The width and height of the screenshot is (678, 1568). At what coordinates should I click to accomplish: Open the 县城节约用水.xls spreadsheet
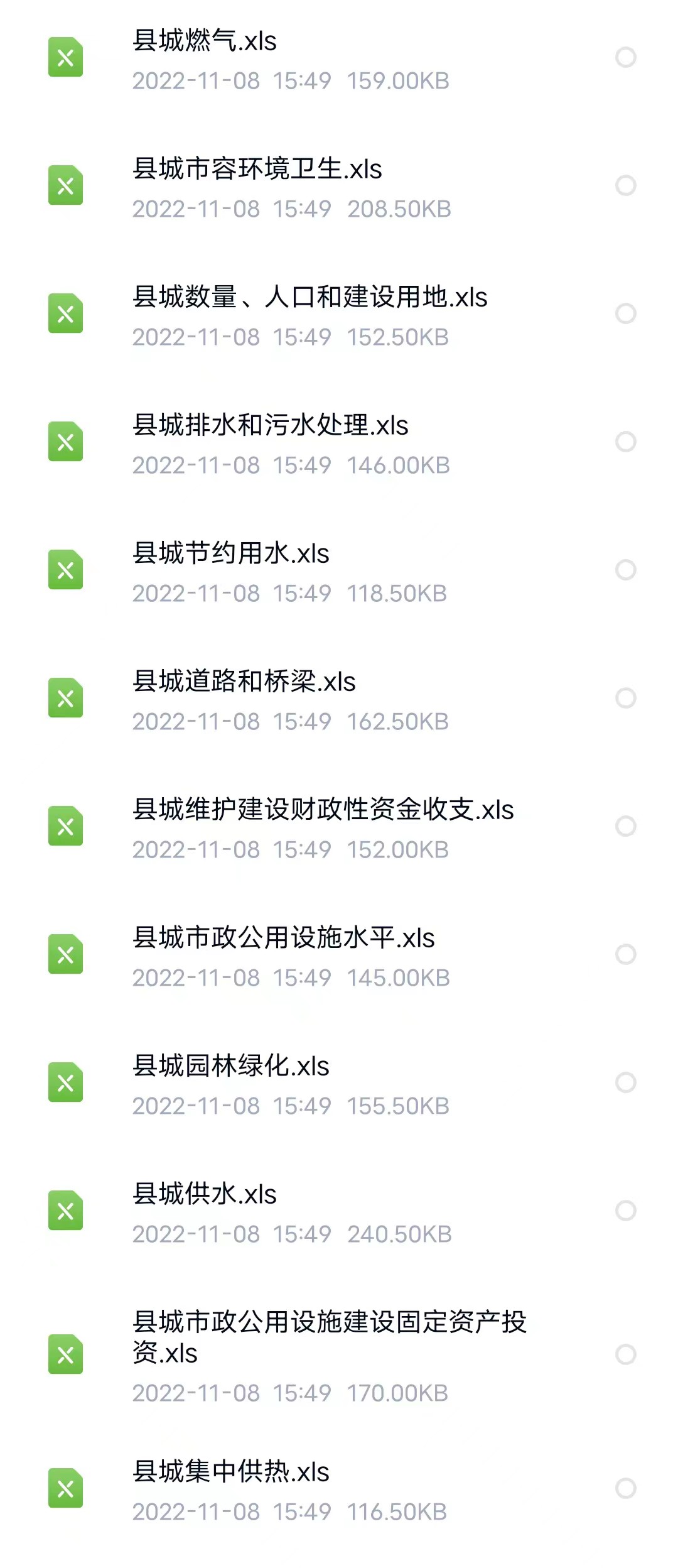point(230,554)
